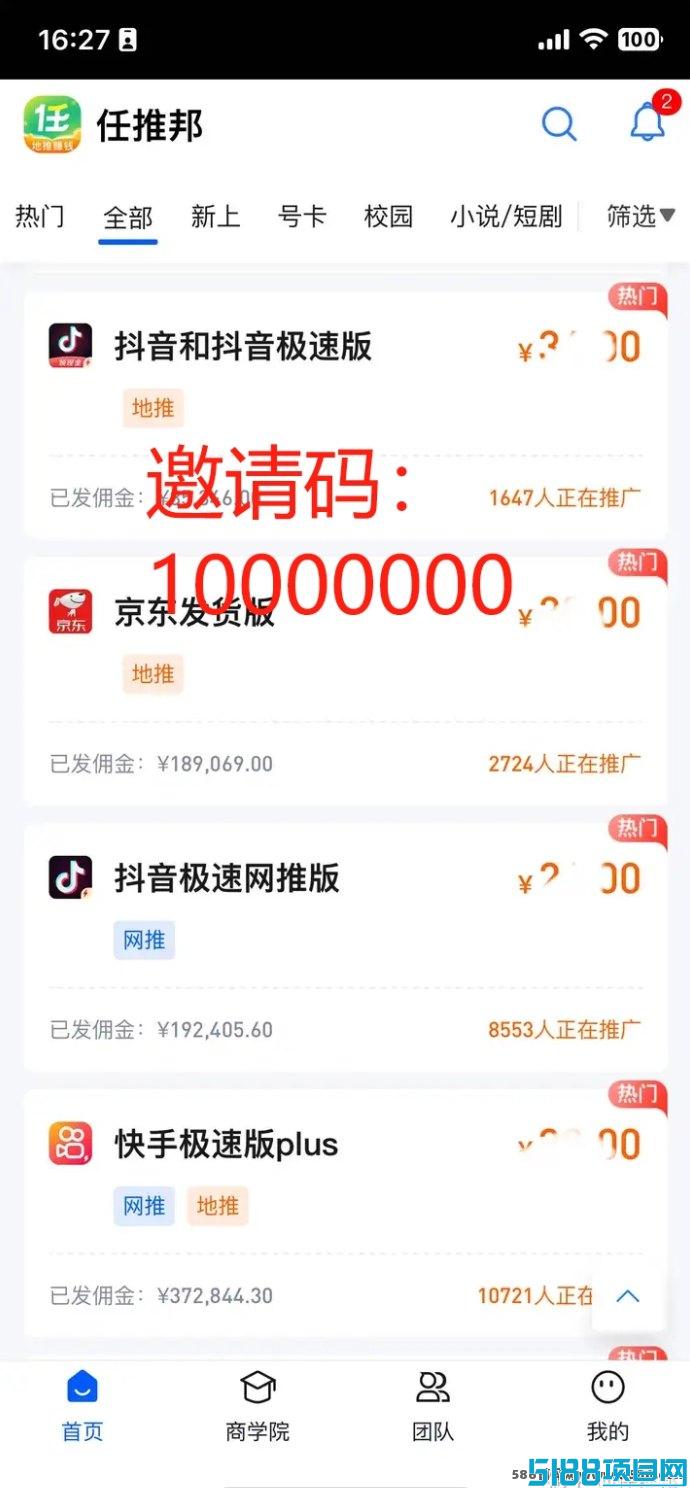This screenshot has width=690, height=1488.
Task: Open the 号卡 category tab
Action: [x=302, y=216]
